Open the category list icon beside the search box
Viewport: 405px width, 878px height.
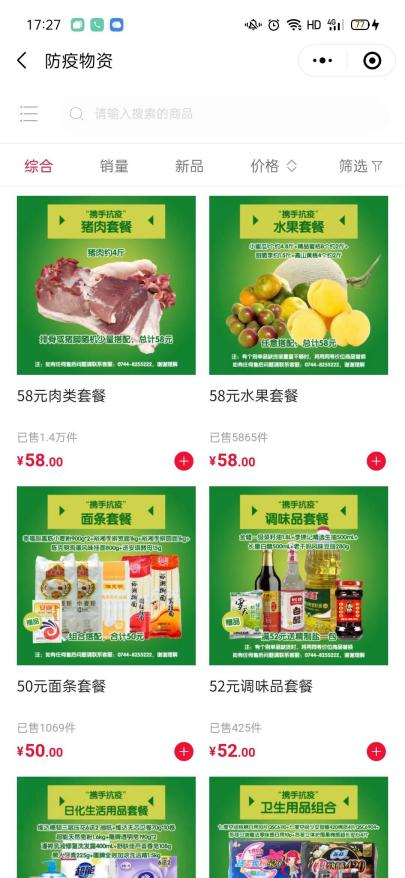point(29,114)
